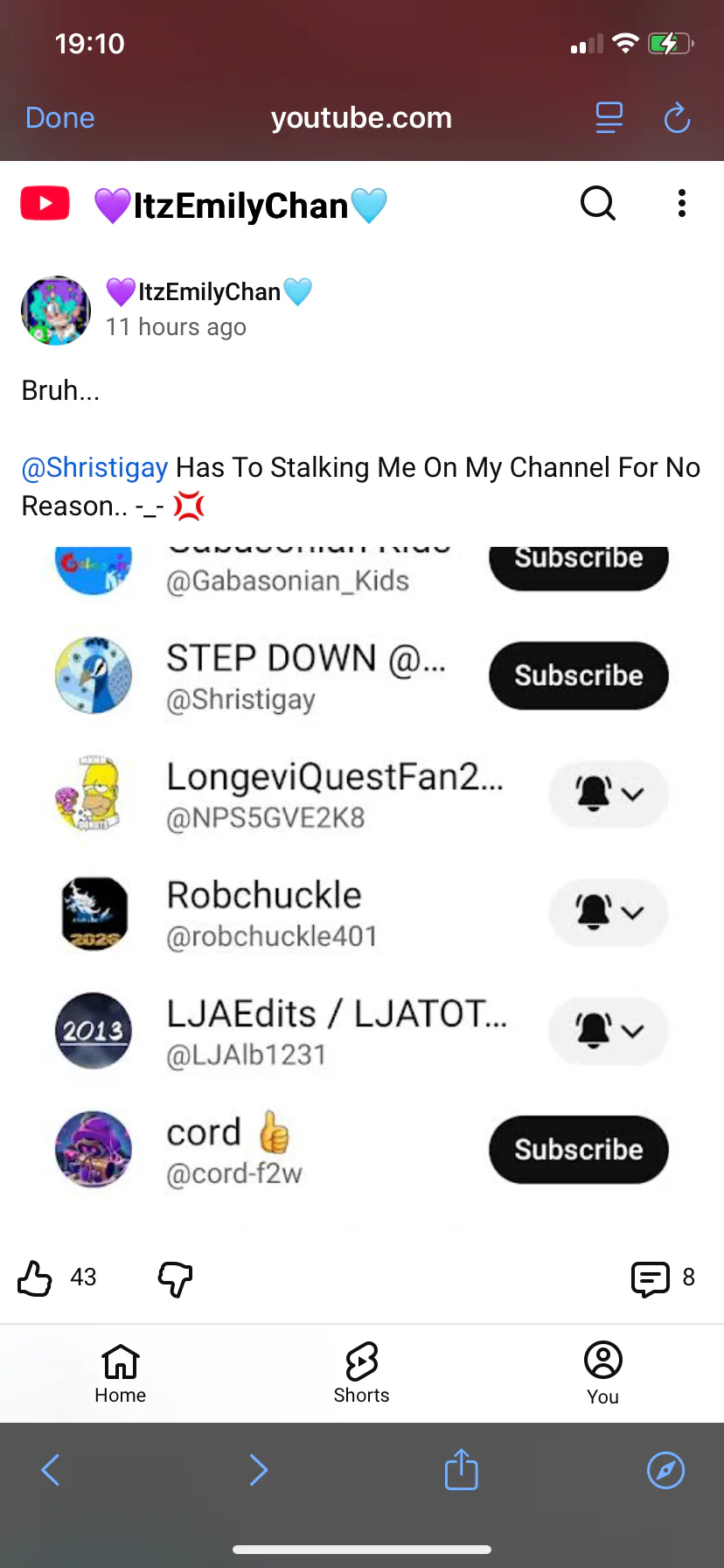
Task: Switch to the Home tab
Action: point(121,1372)
